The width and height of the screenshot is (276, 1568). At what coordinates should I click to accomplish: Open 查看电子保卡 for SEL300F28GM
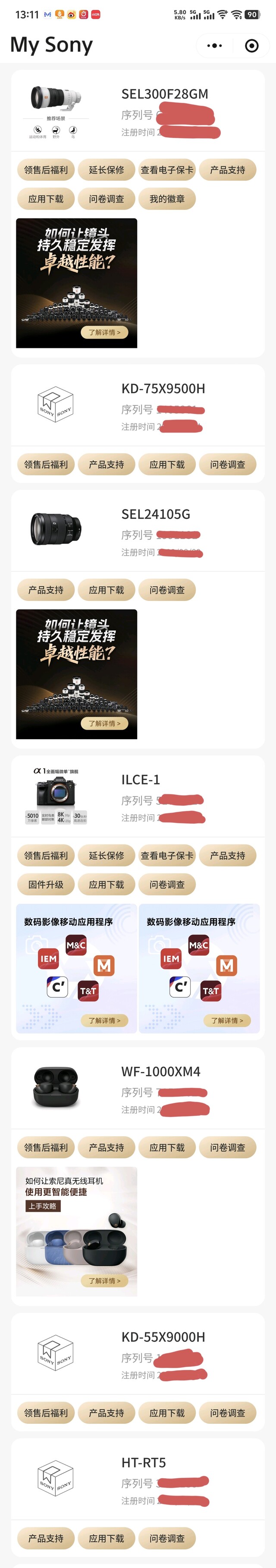(x=167, y=170)
